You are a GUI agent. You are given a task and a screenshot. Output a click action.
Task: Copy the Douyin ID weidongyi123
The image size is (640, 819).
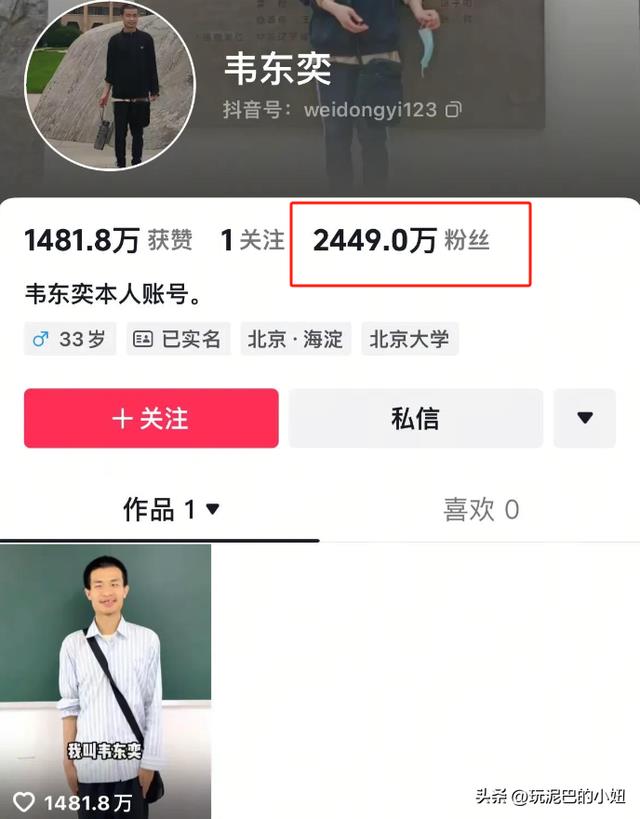tap(453, 109)
